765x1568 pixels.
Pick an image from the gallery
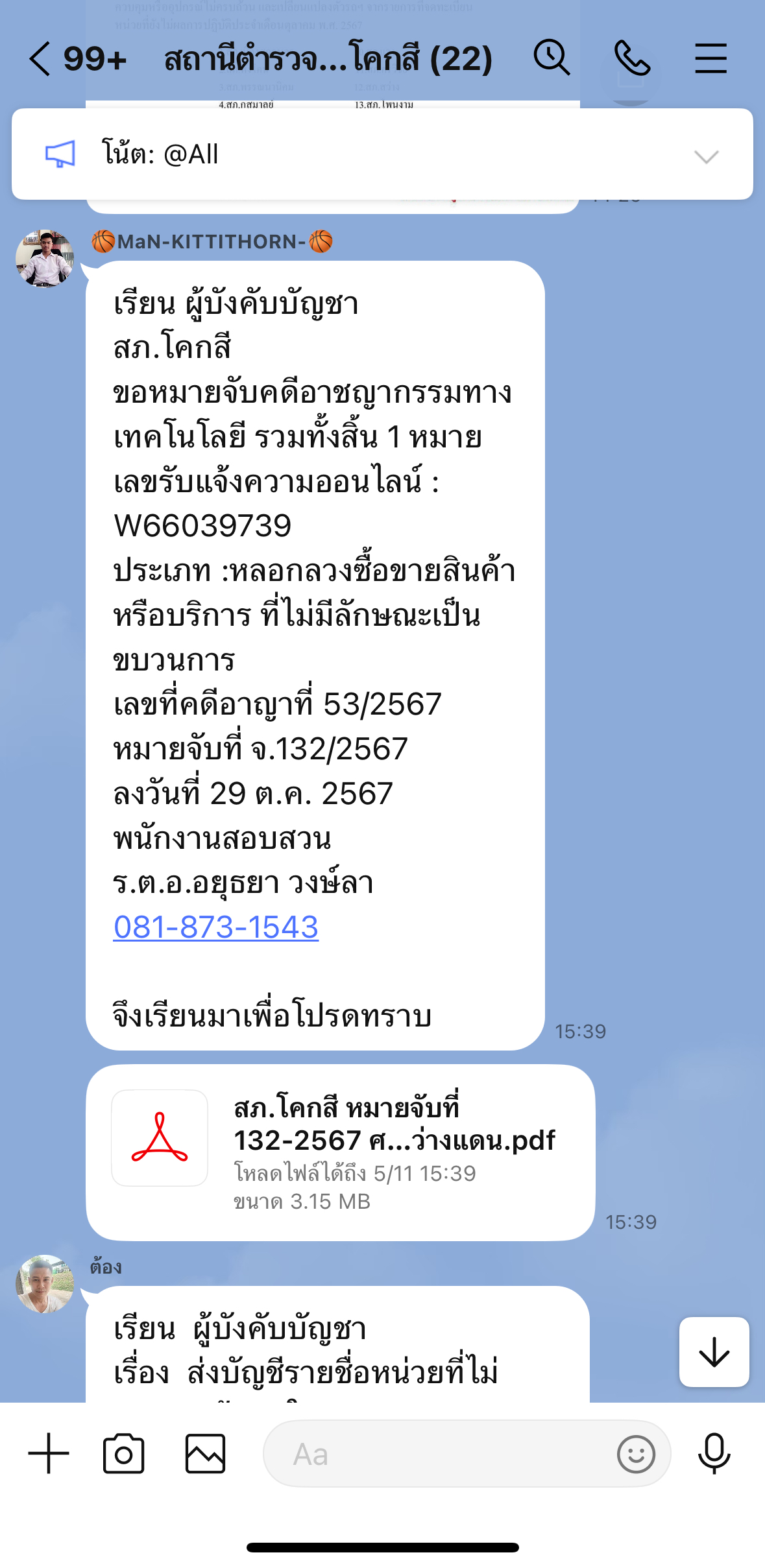click(x=205, y=1453)
